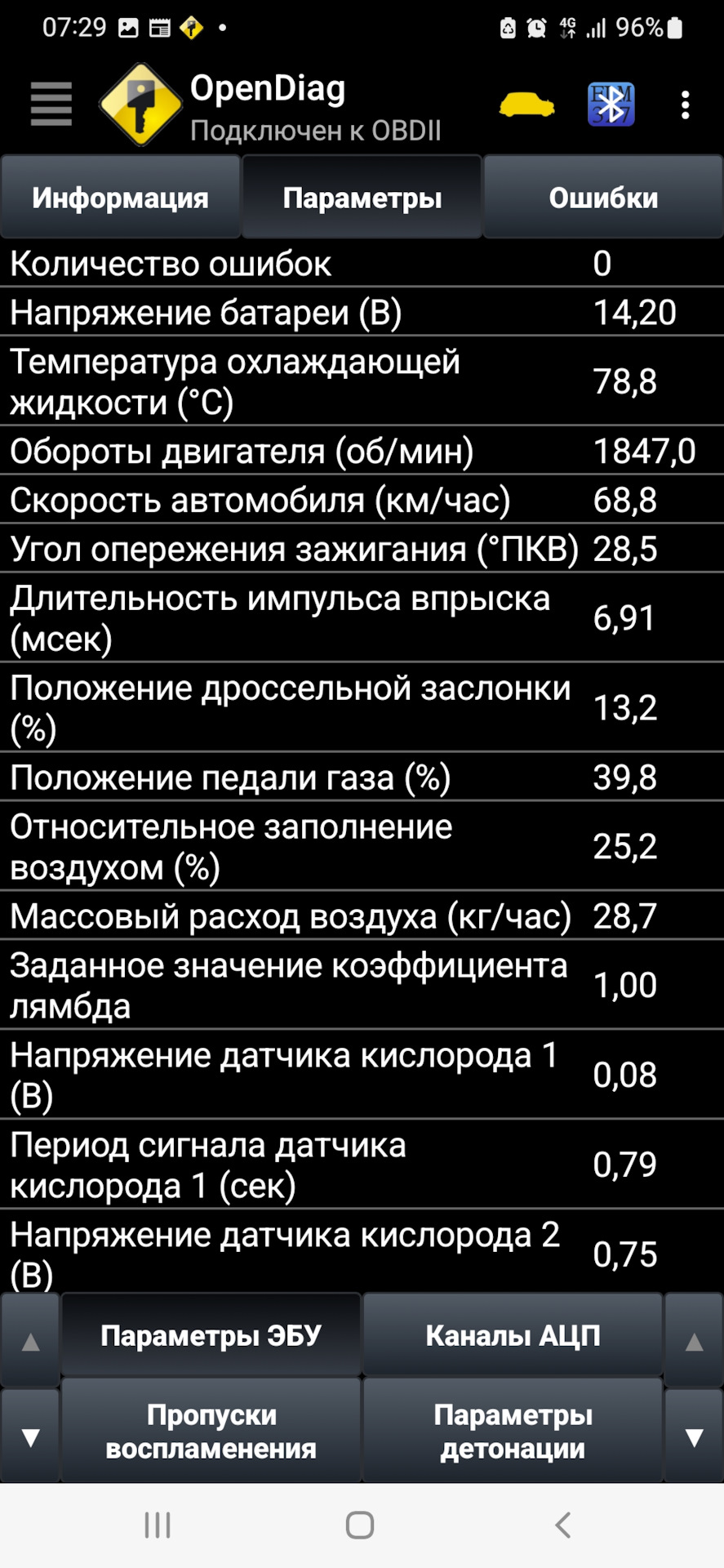Show Параметры ЭБУ group

point(211,1335)
